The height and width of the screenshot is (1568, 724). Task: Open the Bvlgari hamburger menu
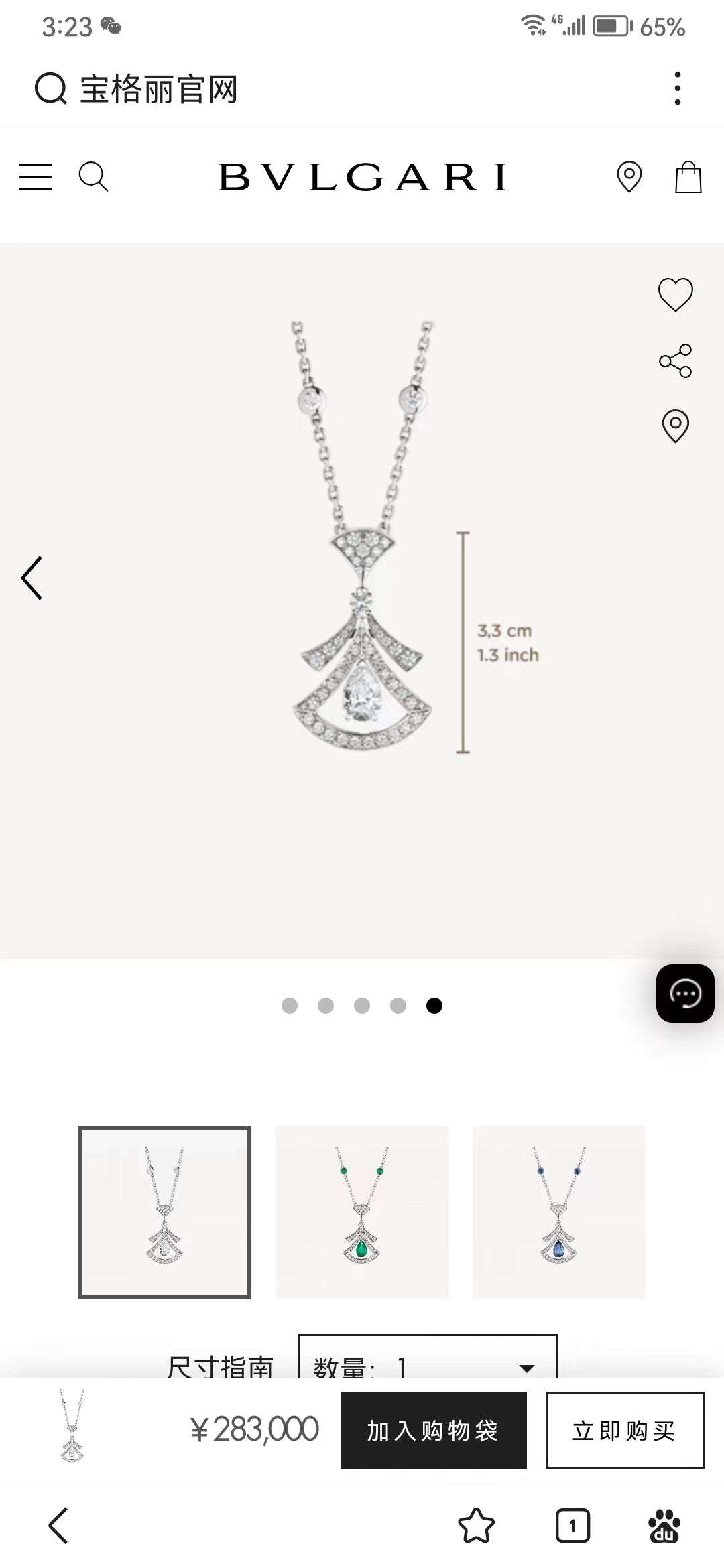[36, 177]
